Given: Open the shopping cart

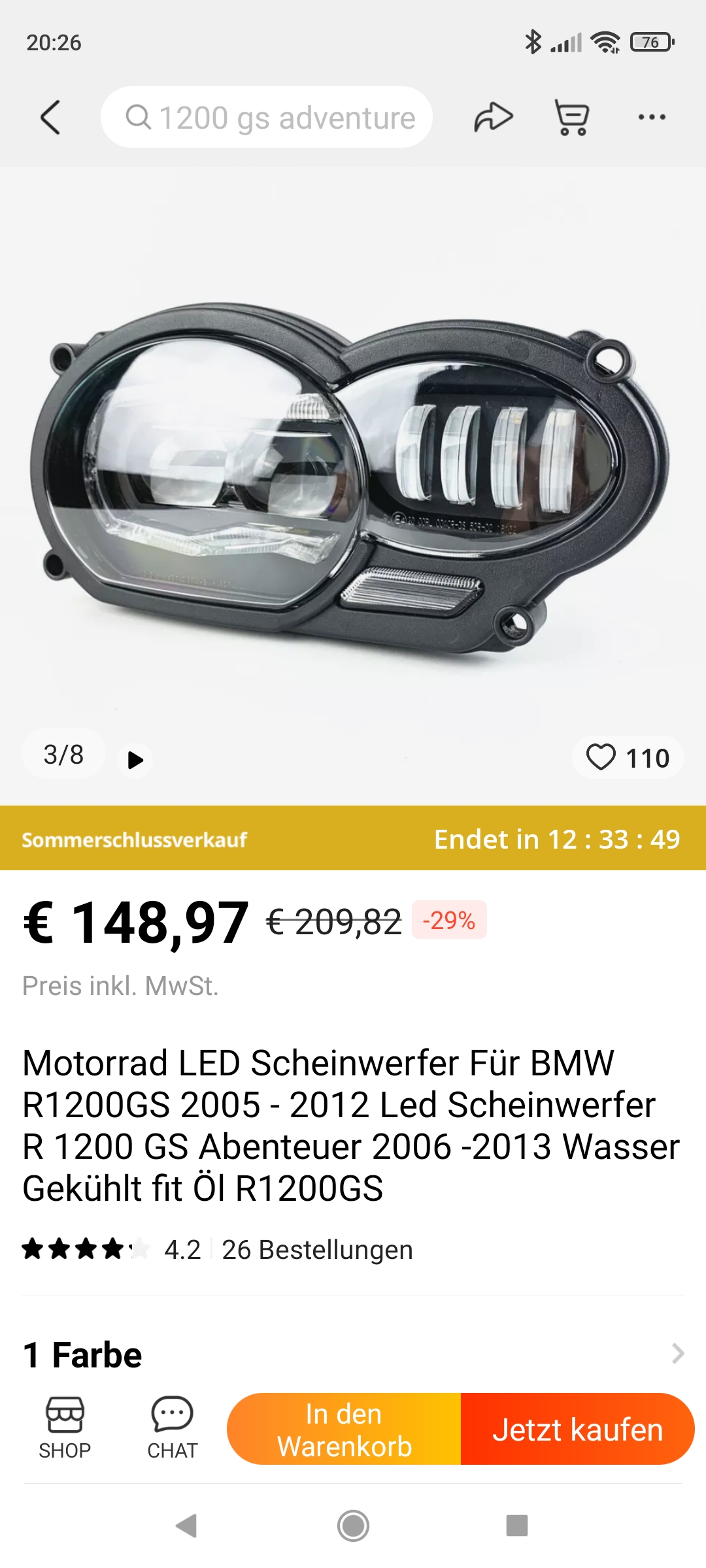Looking at the screenshot, I should (572, 118).
